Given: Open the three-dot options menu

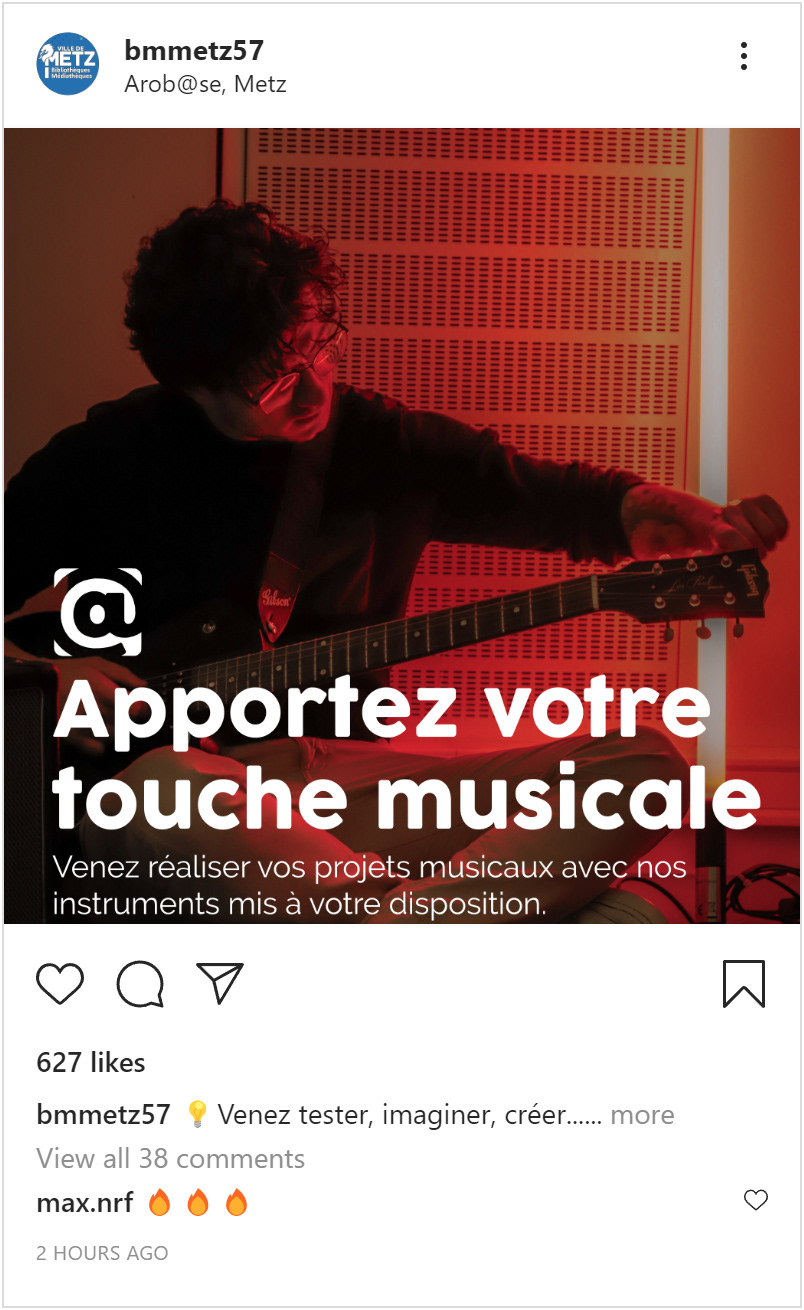Looking at the screenshot, I should [744, 57].
